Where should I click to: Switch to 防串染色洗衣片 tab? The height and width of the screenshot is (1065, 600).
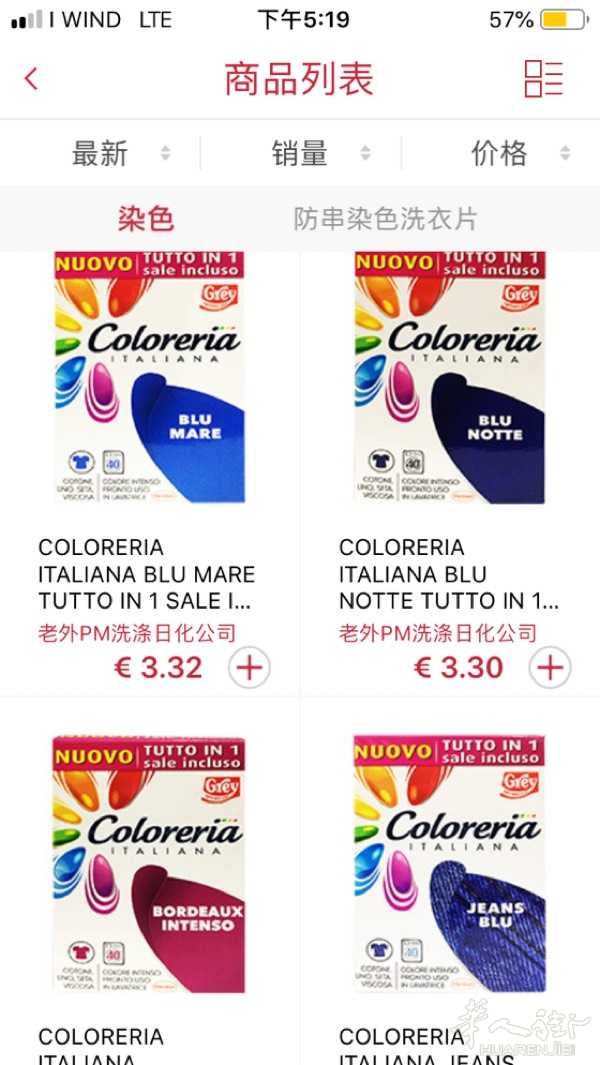(x=385, y=219)
